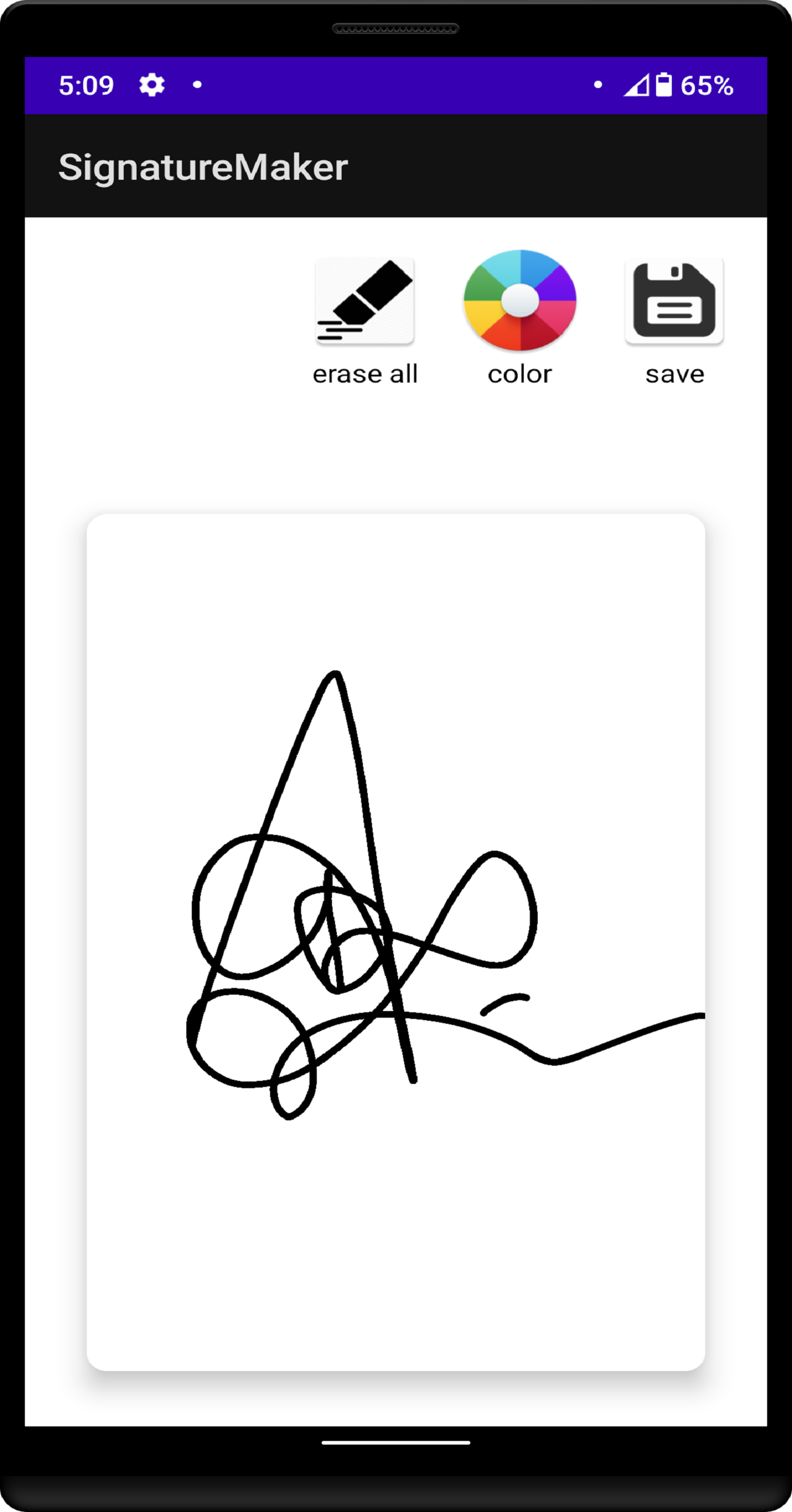Erase all drawing with the eraser button
The image size is (792, 1512).
pos(365,301)
